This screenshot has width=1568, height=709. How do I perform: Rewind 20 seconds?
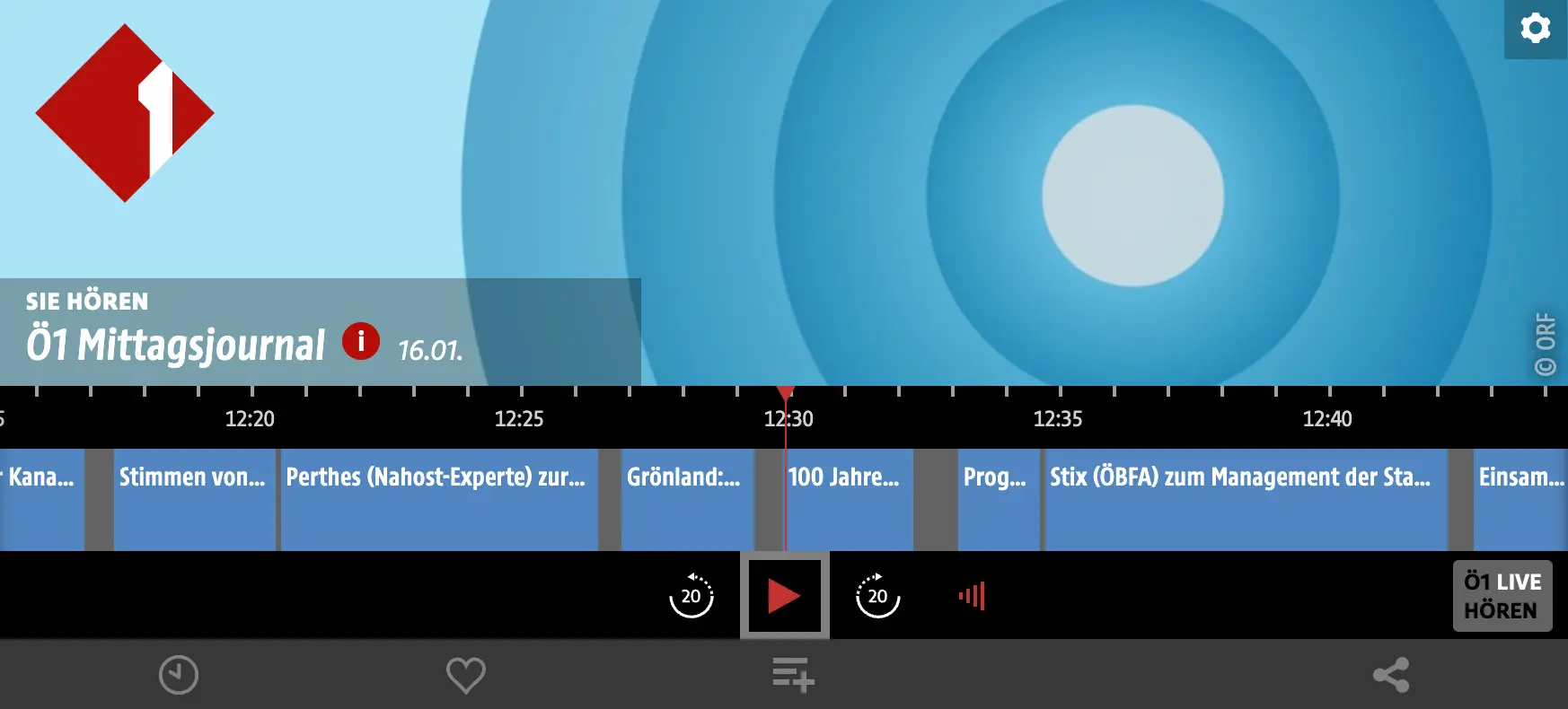coord(691,596)
